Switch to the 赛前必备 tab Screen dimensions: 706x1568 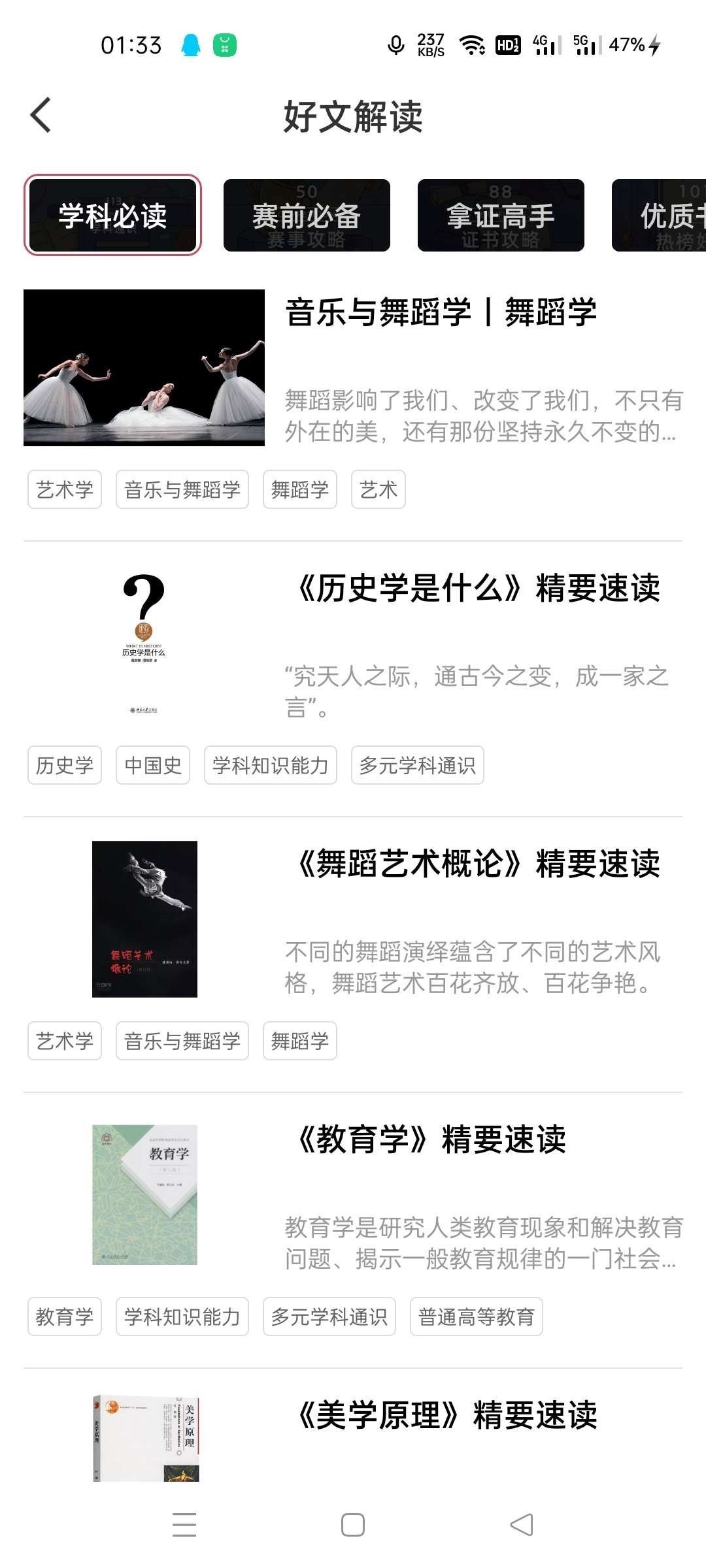coord(307,216)
